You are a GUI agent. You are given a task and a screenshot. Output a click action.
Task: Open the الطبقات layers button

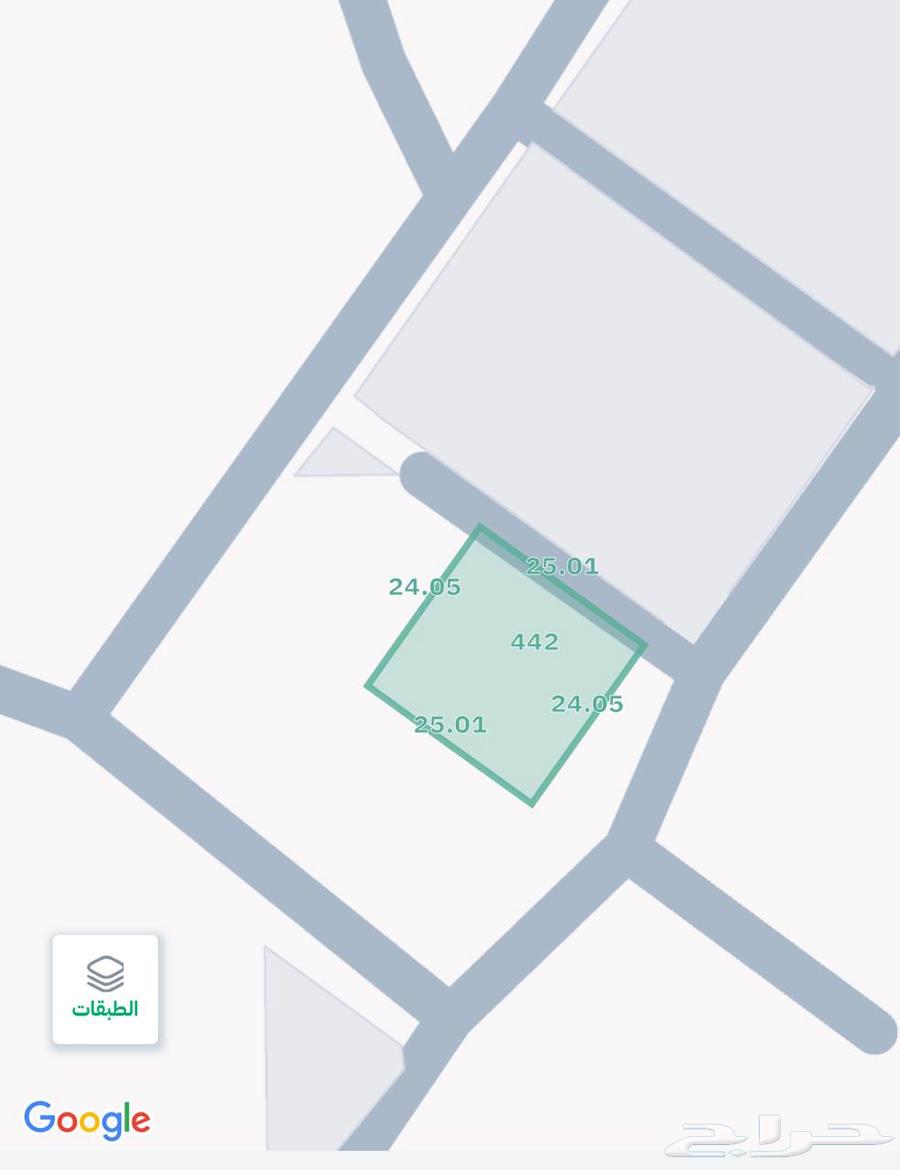tap(105, 988)
